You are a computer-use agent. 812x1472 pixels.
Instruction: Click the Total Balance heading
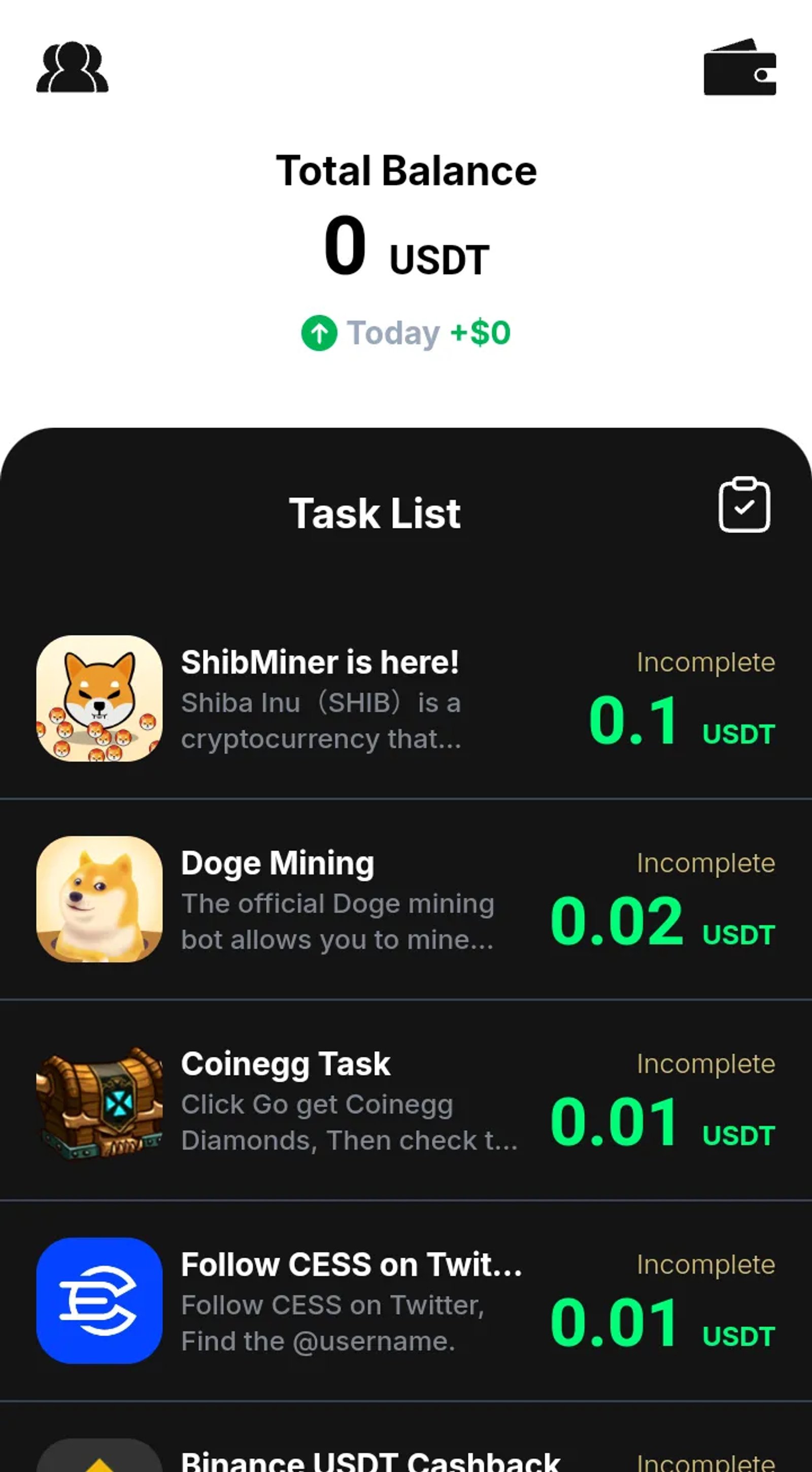[405, 169]
